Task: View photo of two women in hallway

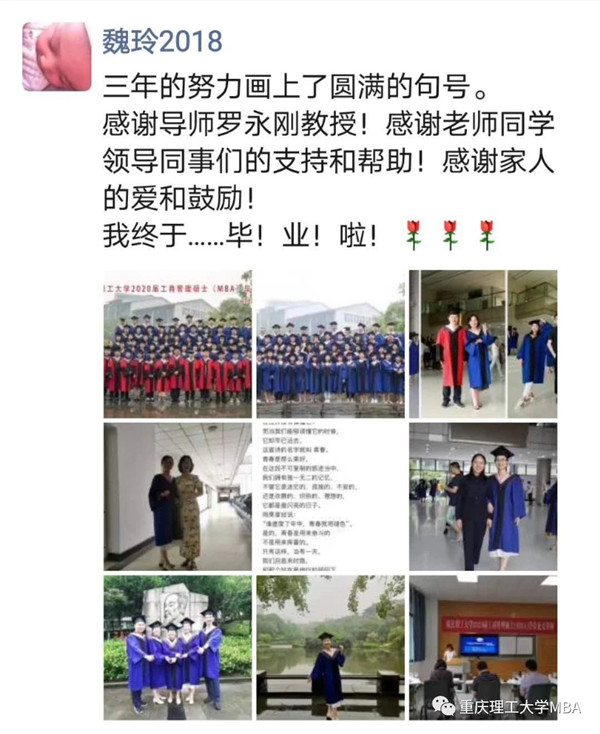Action: (178, 496)
